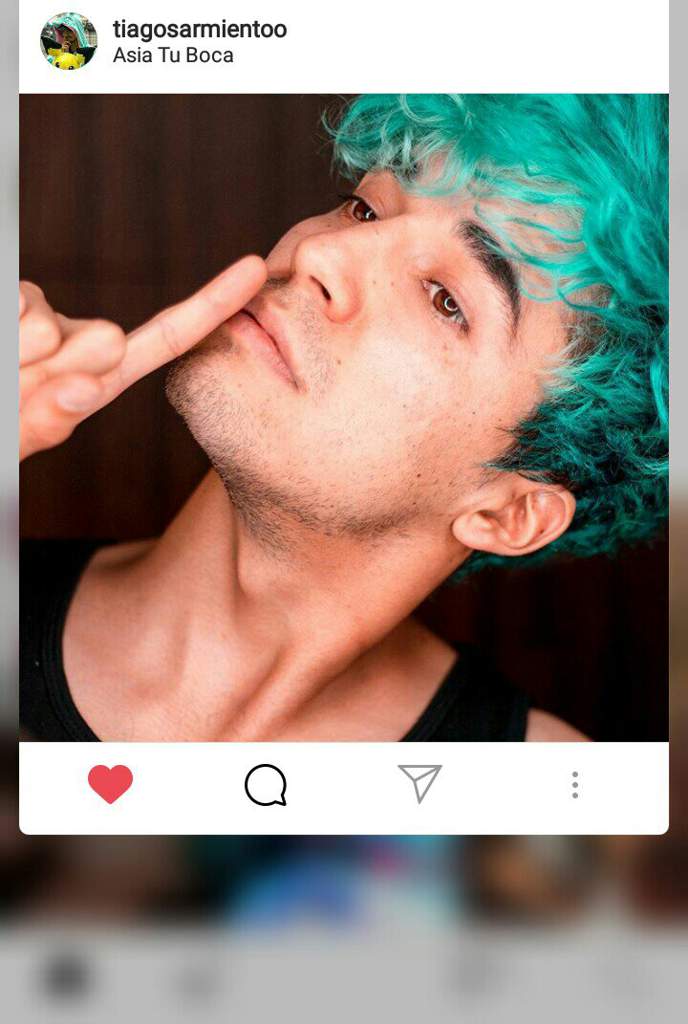
Task: Open comments via the speech bubble icon
Action: click(x=265, y=785)
